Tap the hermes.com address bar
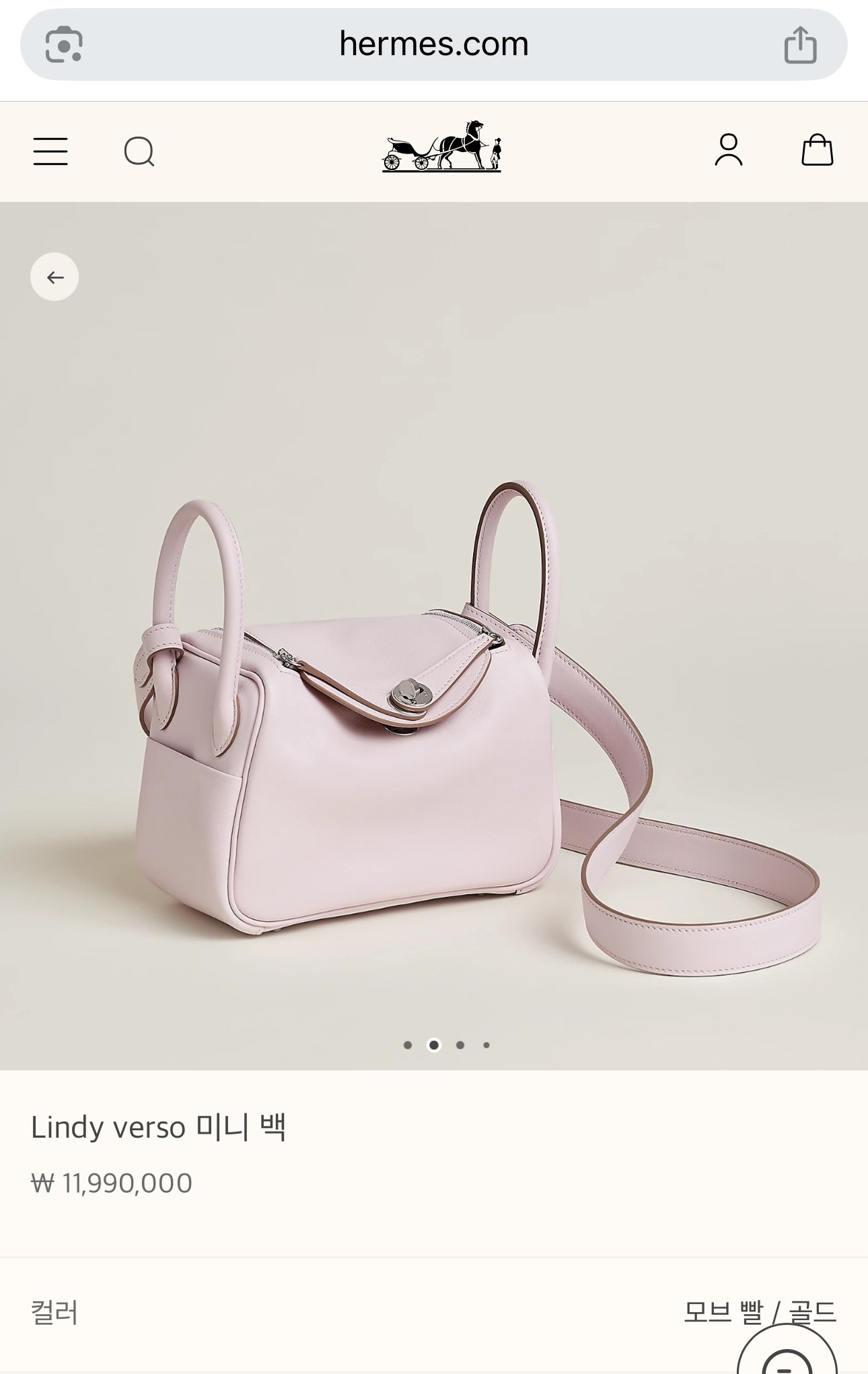Viewport: 868px width, 1374px height. pyautogui.click(x=433, y=44)
